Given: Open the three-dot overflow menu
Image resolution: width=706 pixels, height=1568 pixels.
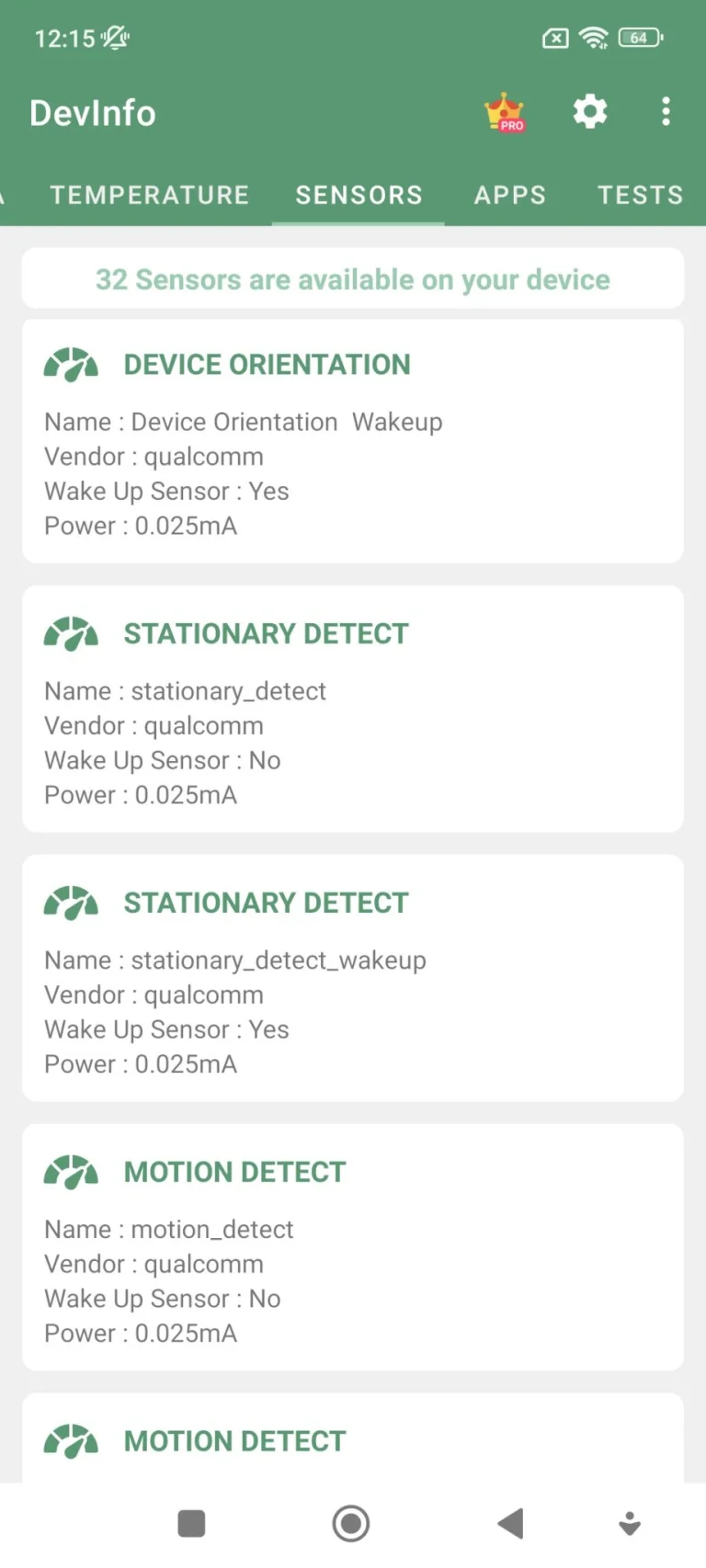Looking at the screenshot, I should (665, 111).
